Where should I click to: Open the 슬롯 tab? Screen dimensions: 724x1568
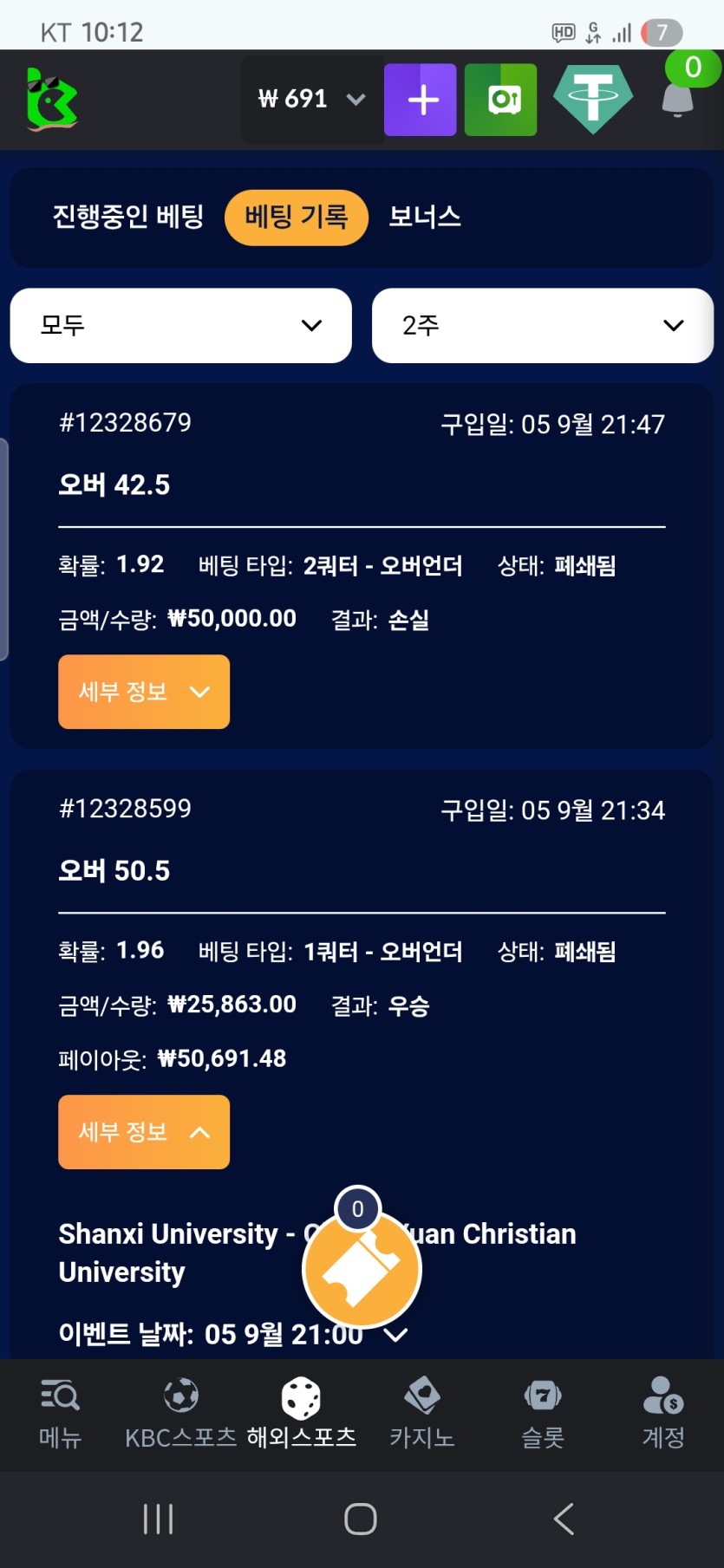543,1413
